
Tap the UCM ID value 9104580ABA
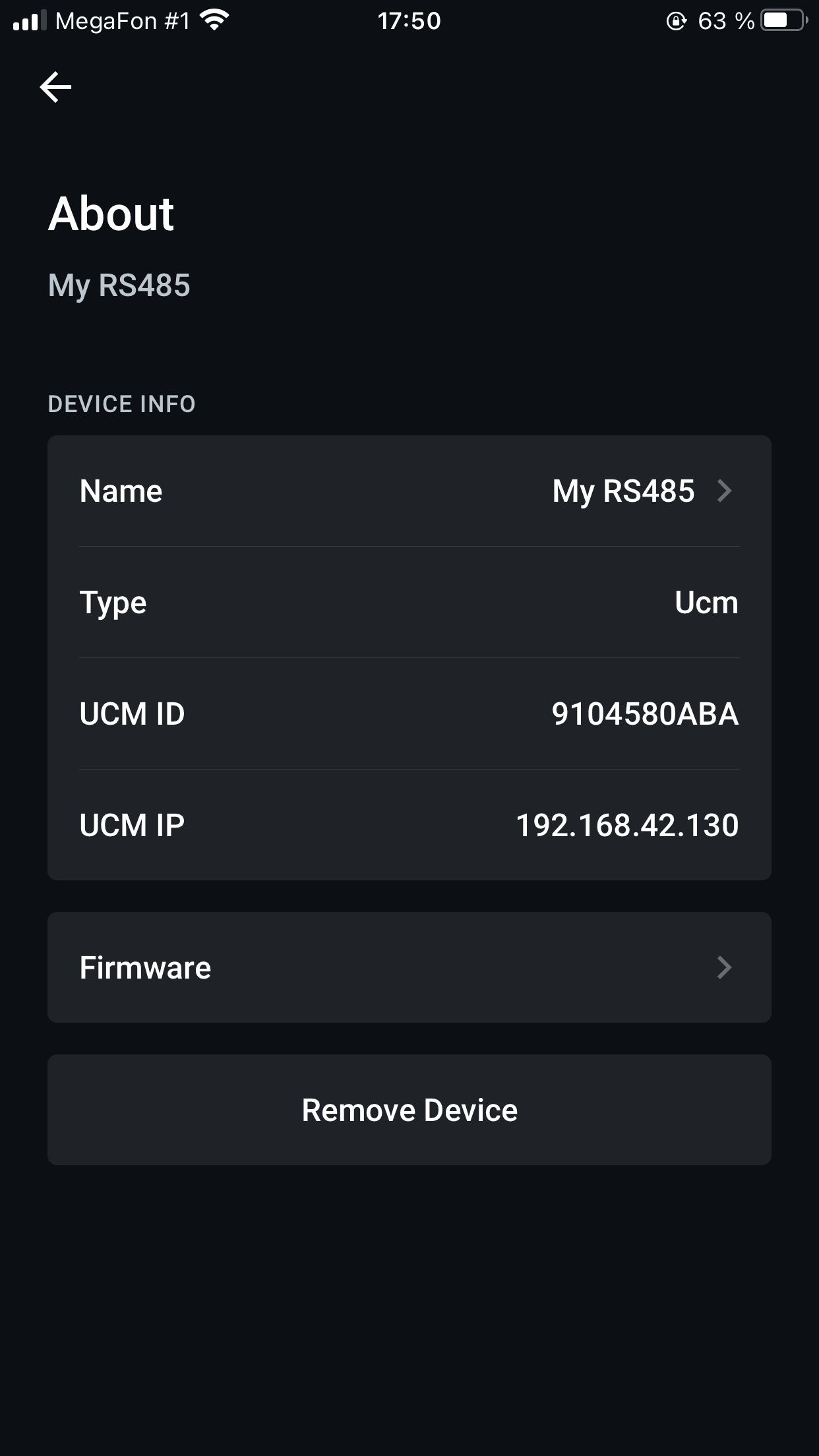646,713
